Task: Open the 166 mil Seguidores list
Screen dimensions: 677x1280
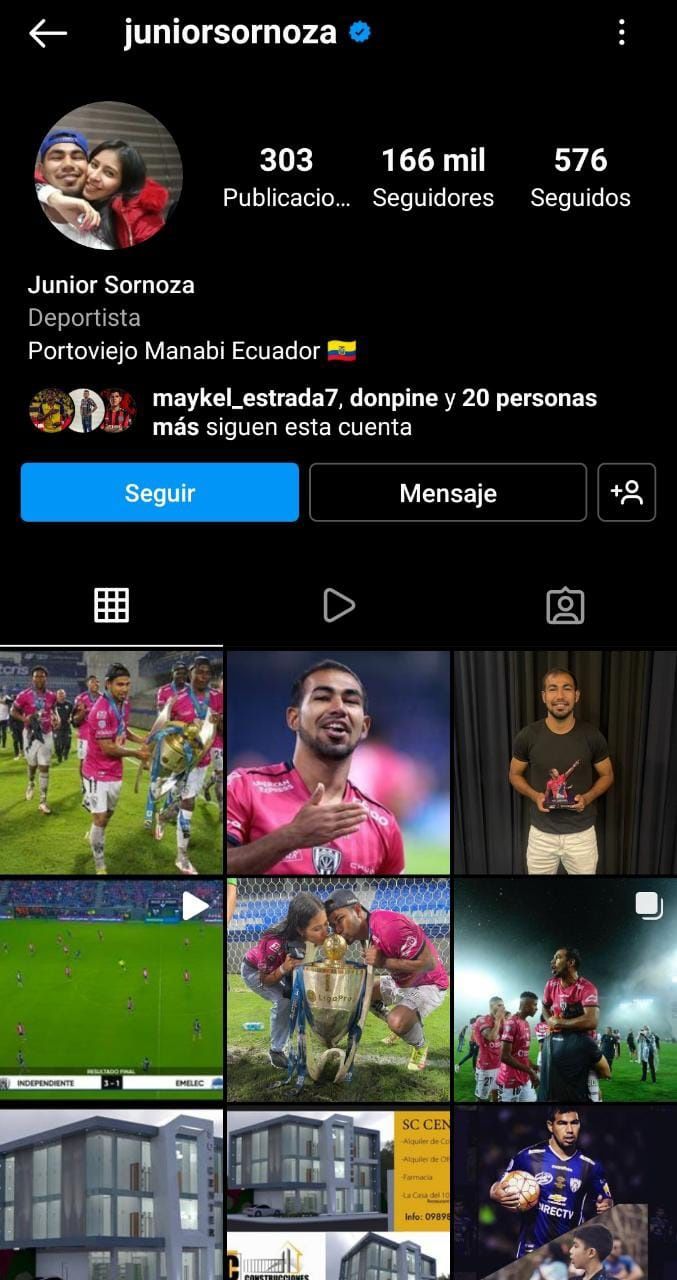Action: [x=433, y=177]
